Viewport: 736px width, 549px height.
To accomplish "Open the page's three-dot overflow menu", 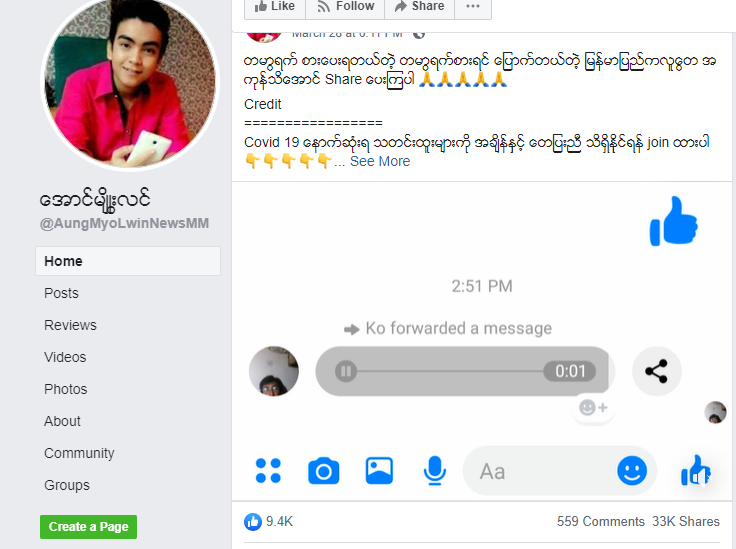I will (x=473, y=6).
